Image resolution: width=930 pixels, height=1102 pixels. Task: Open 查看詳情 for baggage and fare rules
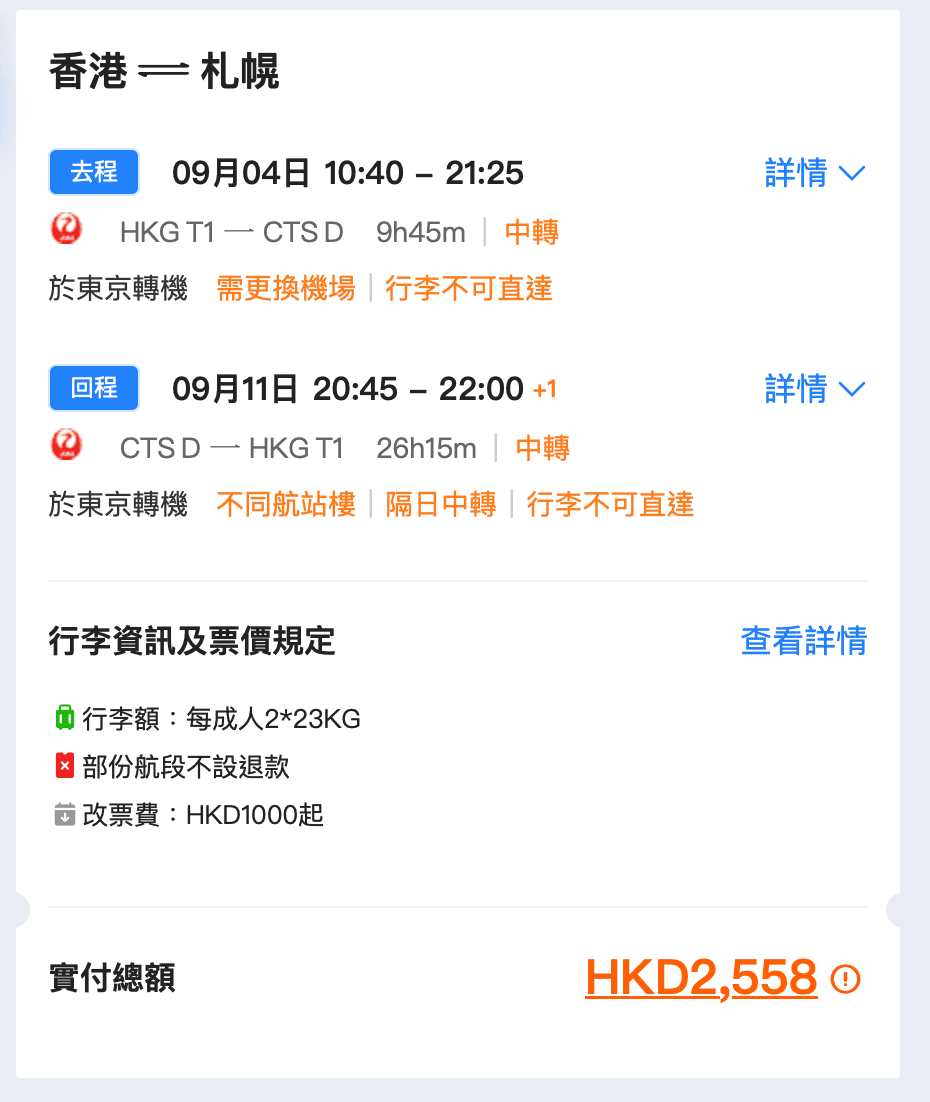pyautogui.click(x=803, y=640)
